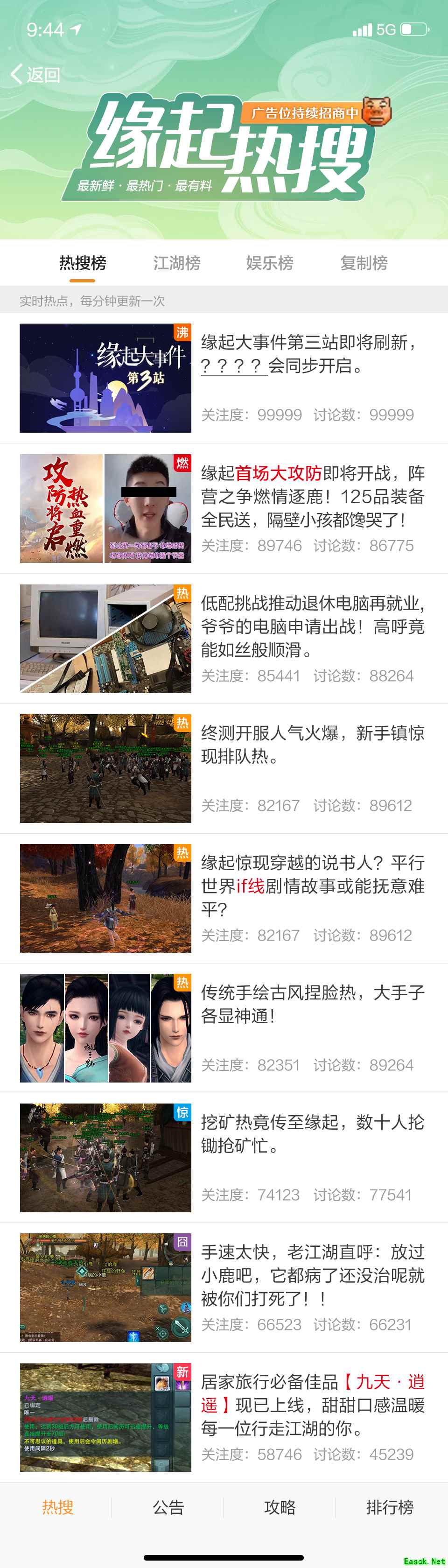Screen dimensions: 448x1568
Task: Open the 攻略 bottom tab
Action: pos(280,1507)
